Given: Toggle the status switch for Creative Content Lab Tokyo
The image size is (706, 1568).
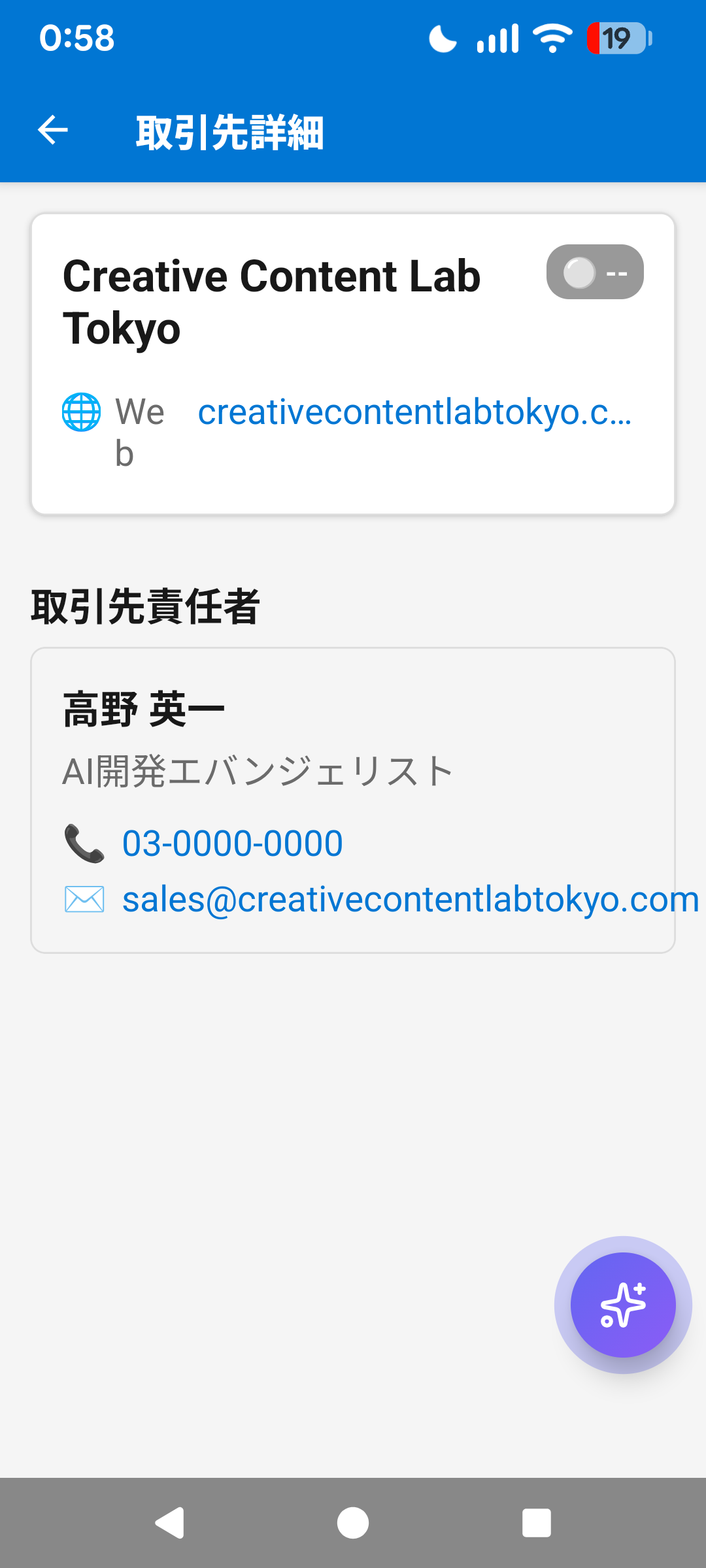Looking at the screenshot, I should pos(595,272).
